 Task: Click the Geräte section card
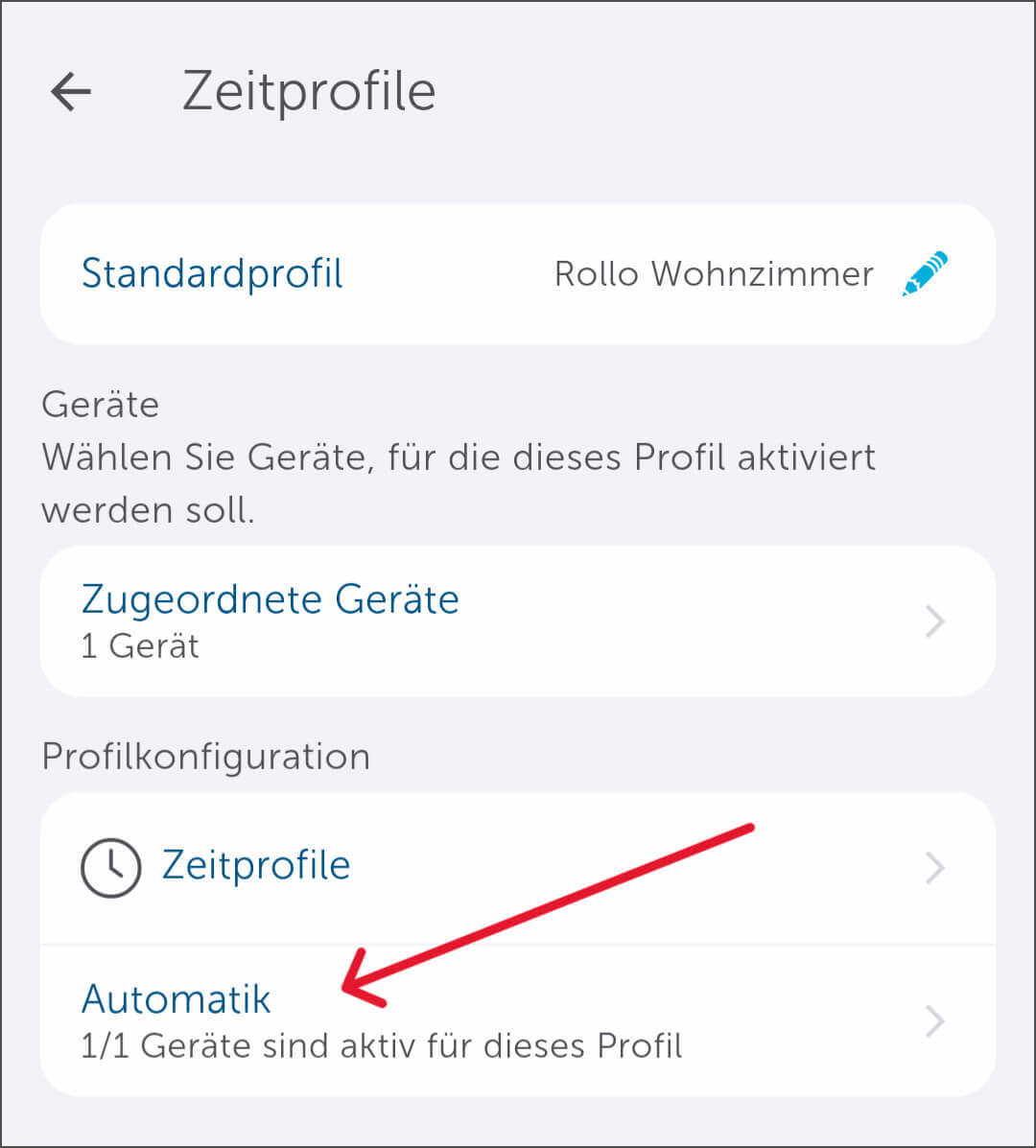point(518,621)
